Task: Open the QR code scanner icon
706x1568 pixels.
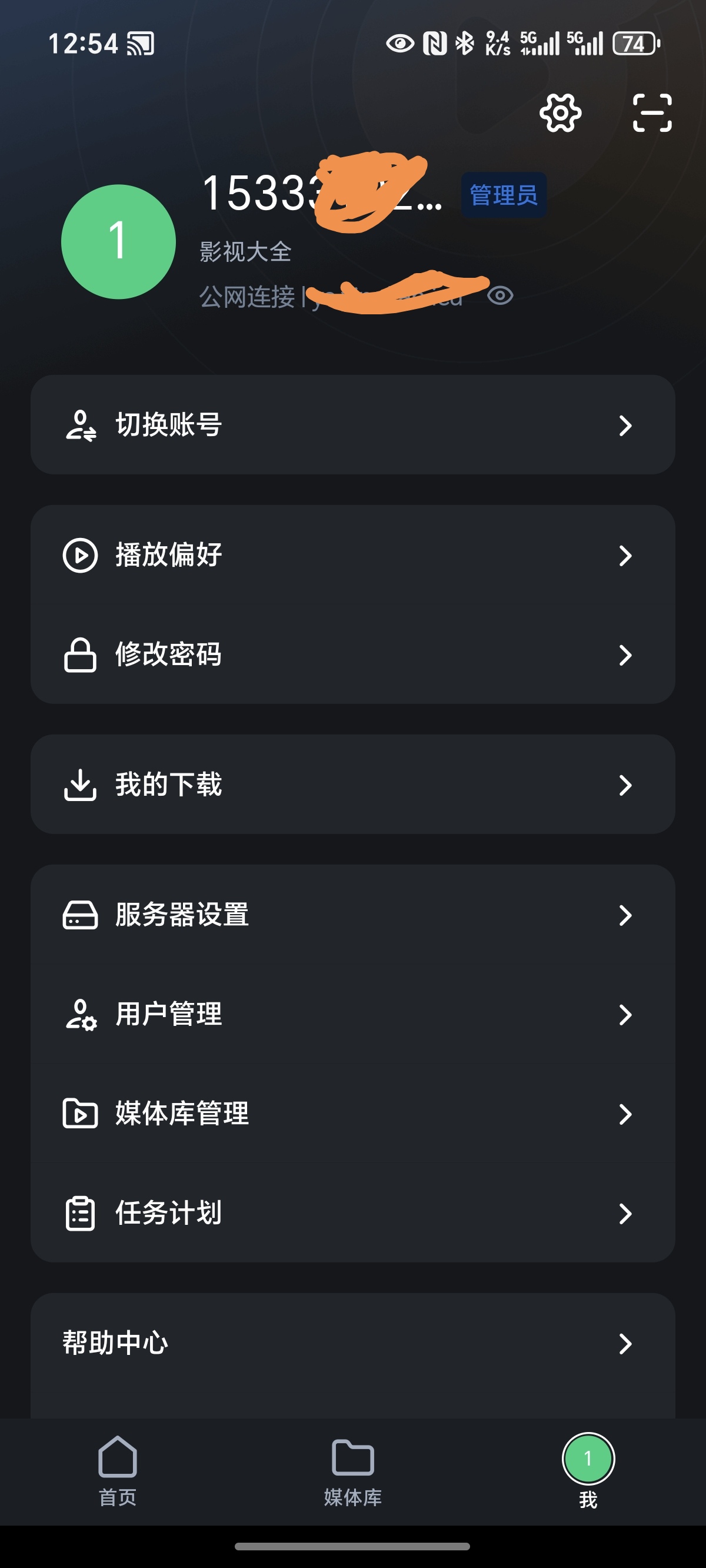Action: click(651, 113)
